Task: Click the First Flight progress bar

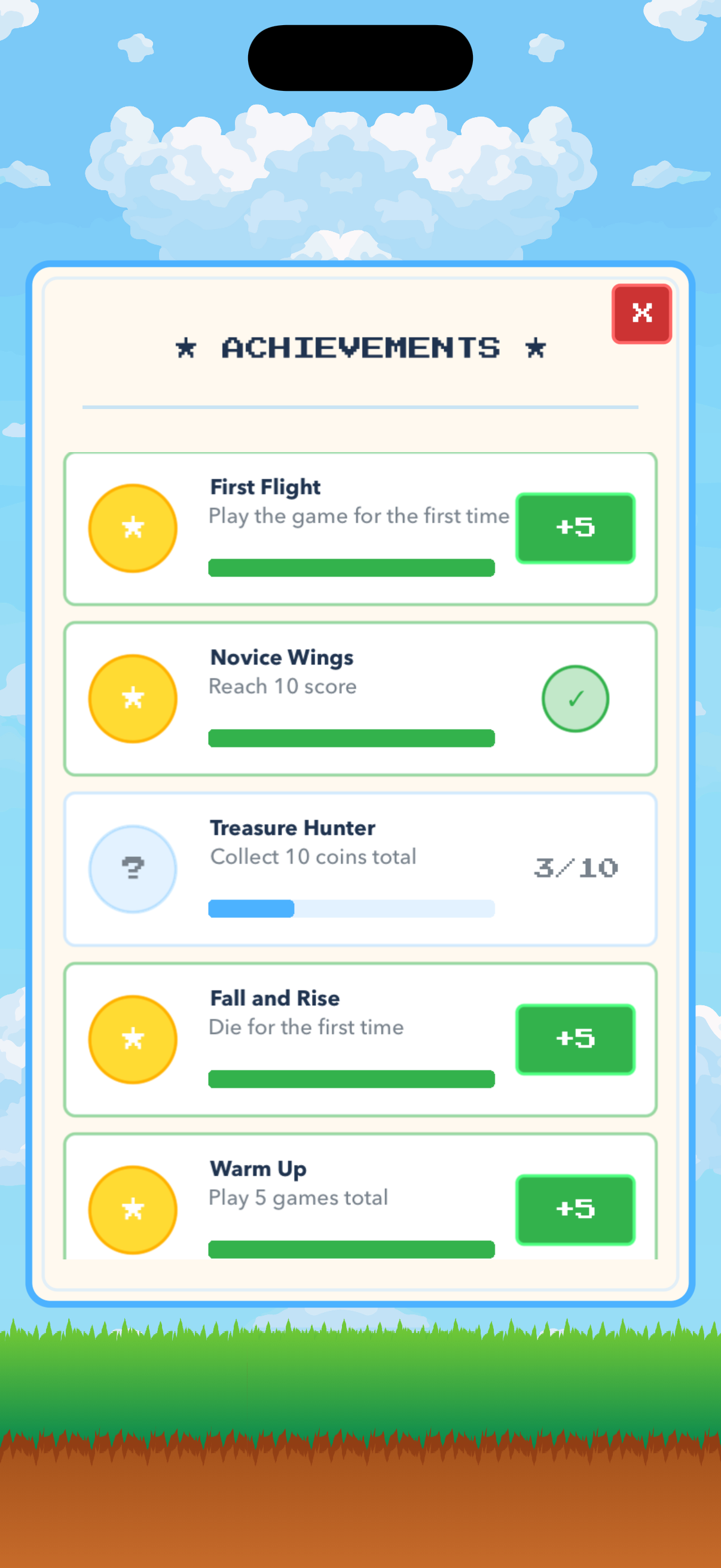Action: 351,568
